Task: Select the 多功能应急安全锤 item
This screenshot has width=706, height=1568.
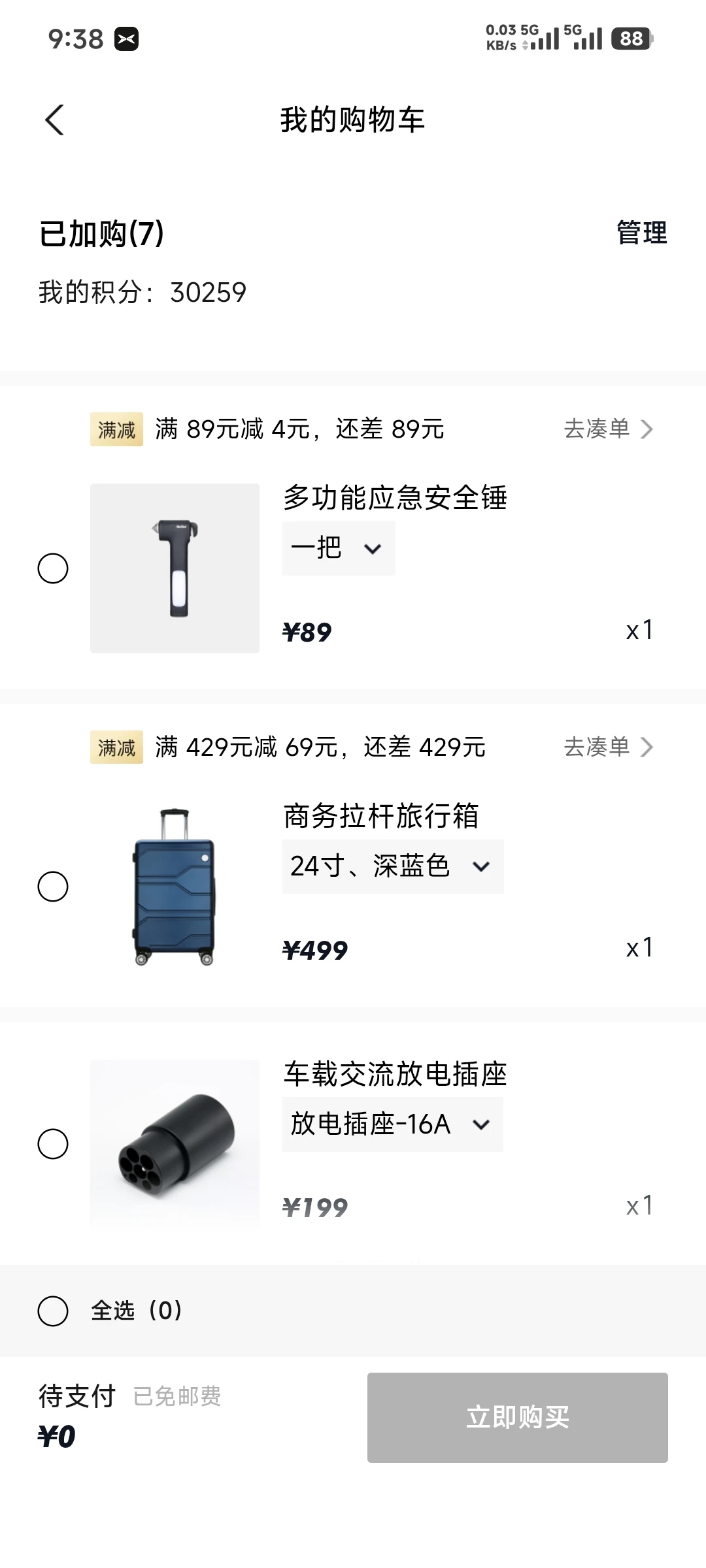Action: [x=53, y=568]
